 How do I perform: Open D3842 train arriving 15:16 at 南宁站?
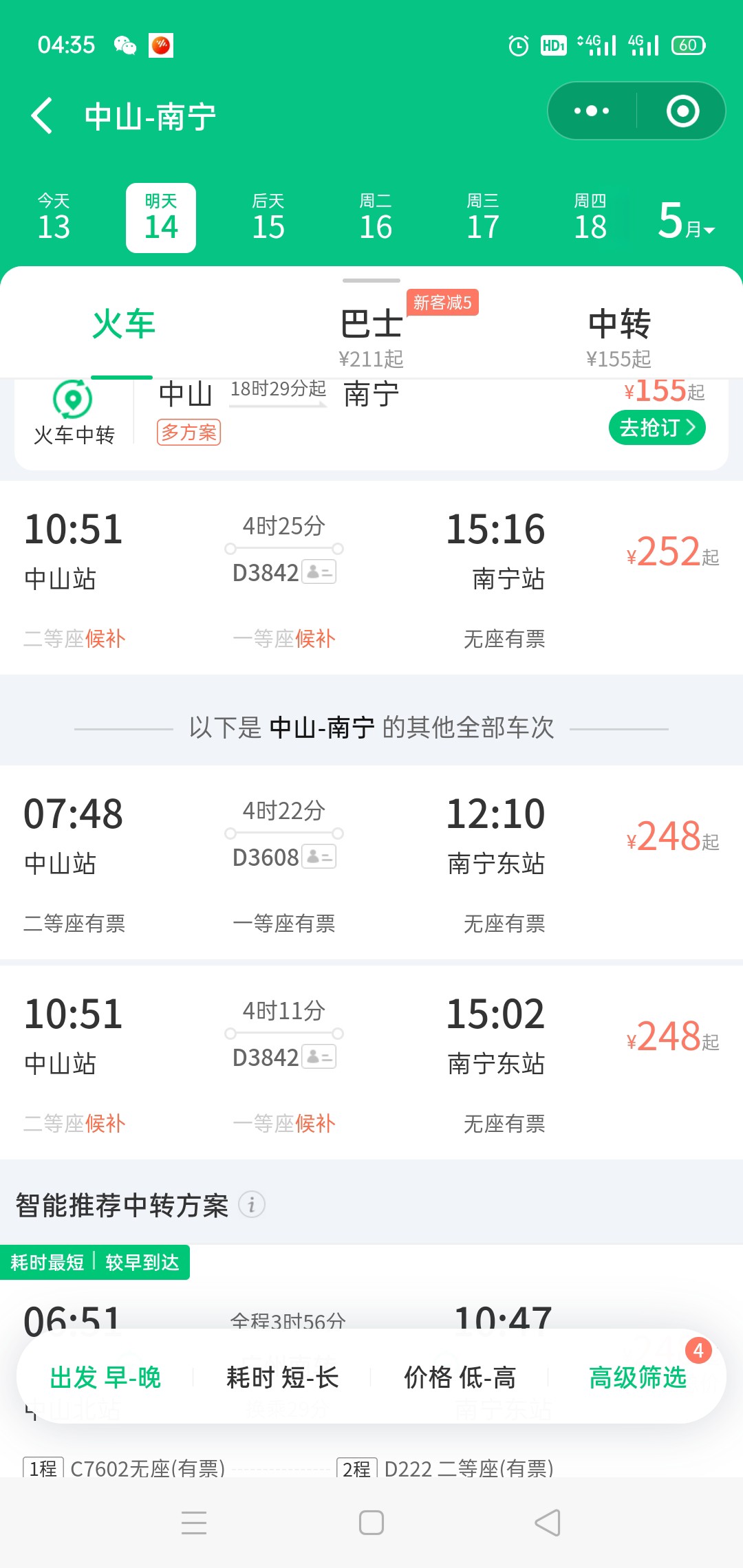point(371,578)
